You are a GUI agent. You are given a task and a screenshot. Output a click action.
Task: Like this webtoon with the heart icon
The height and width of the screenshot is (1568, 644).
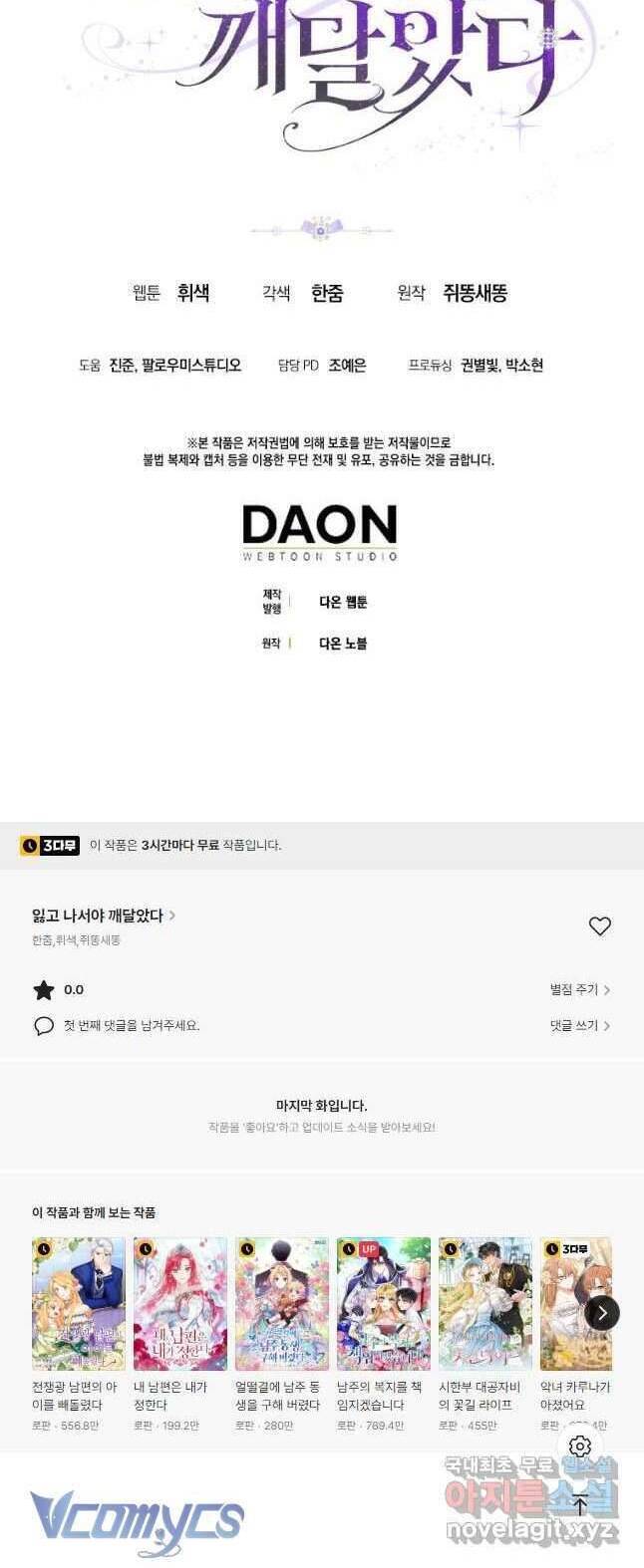pyautogui.click(x=599, y=926)
